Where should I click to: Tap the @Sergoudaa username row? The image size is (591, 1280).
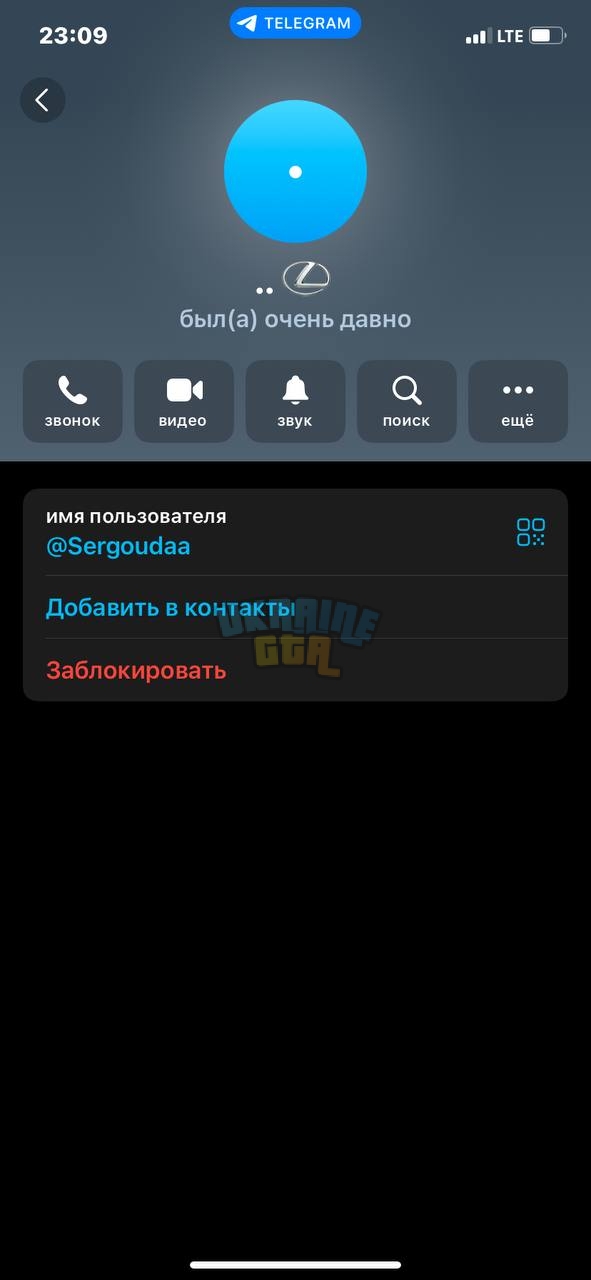(295, 532)
